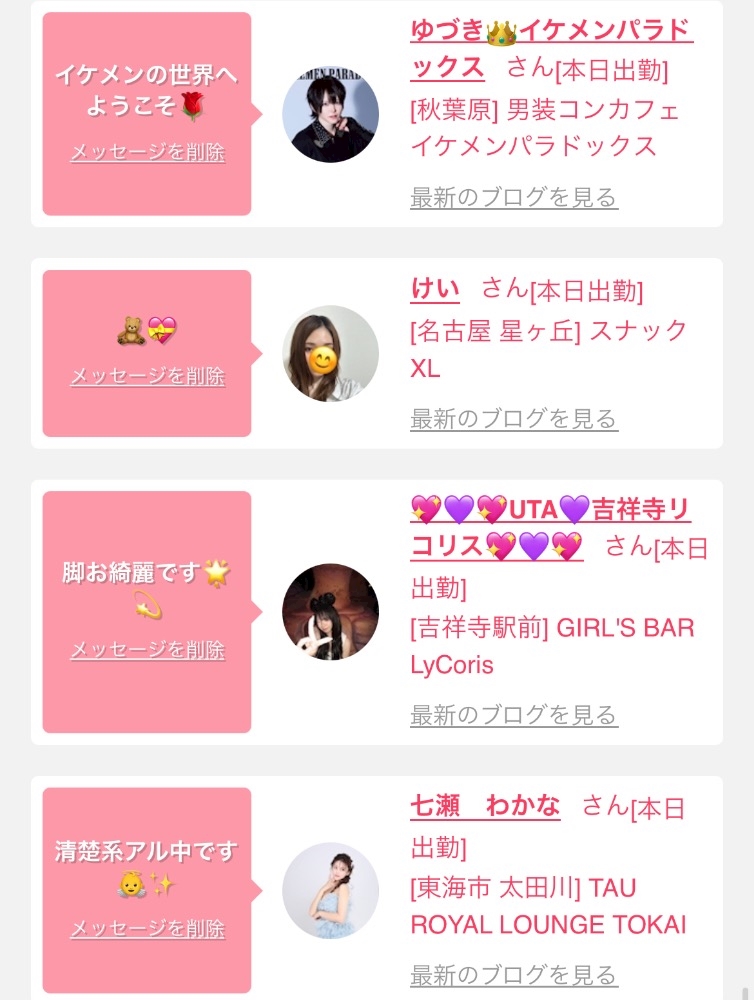Open 七瀬 わかな's profile name link
Screen dimensions: 754x1000
pyautogui.click(x=485, y=806)
